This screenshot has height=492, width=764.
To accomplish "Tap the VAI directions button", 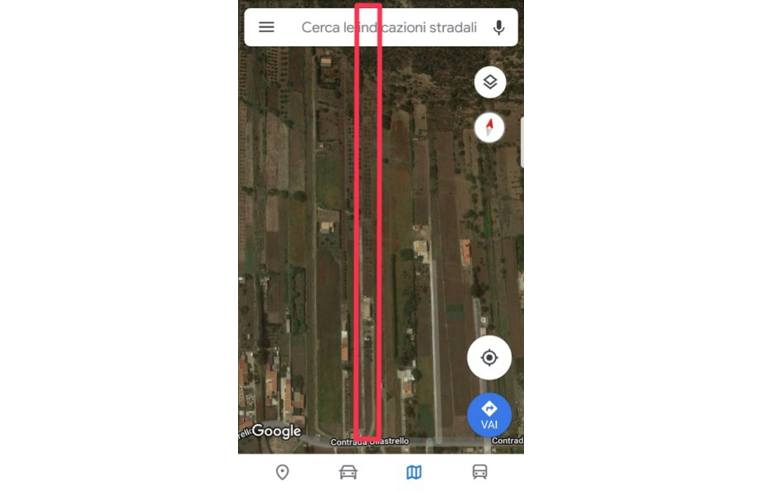I will point(489,414).
